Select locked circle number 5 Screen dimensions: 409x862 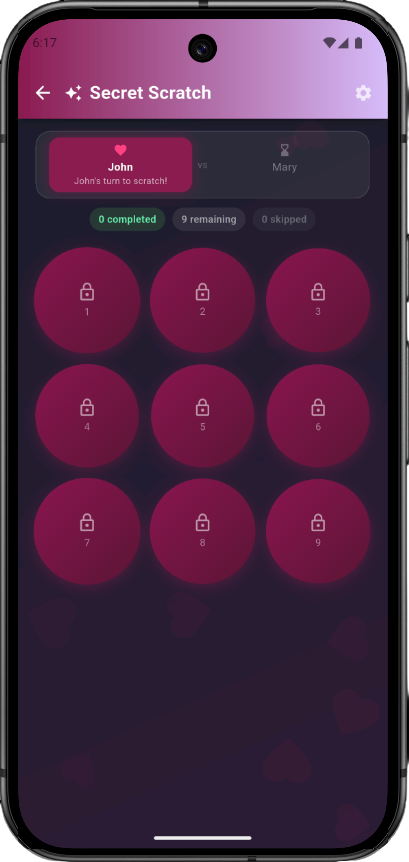click(202, 416)
